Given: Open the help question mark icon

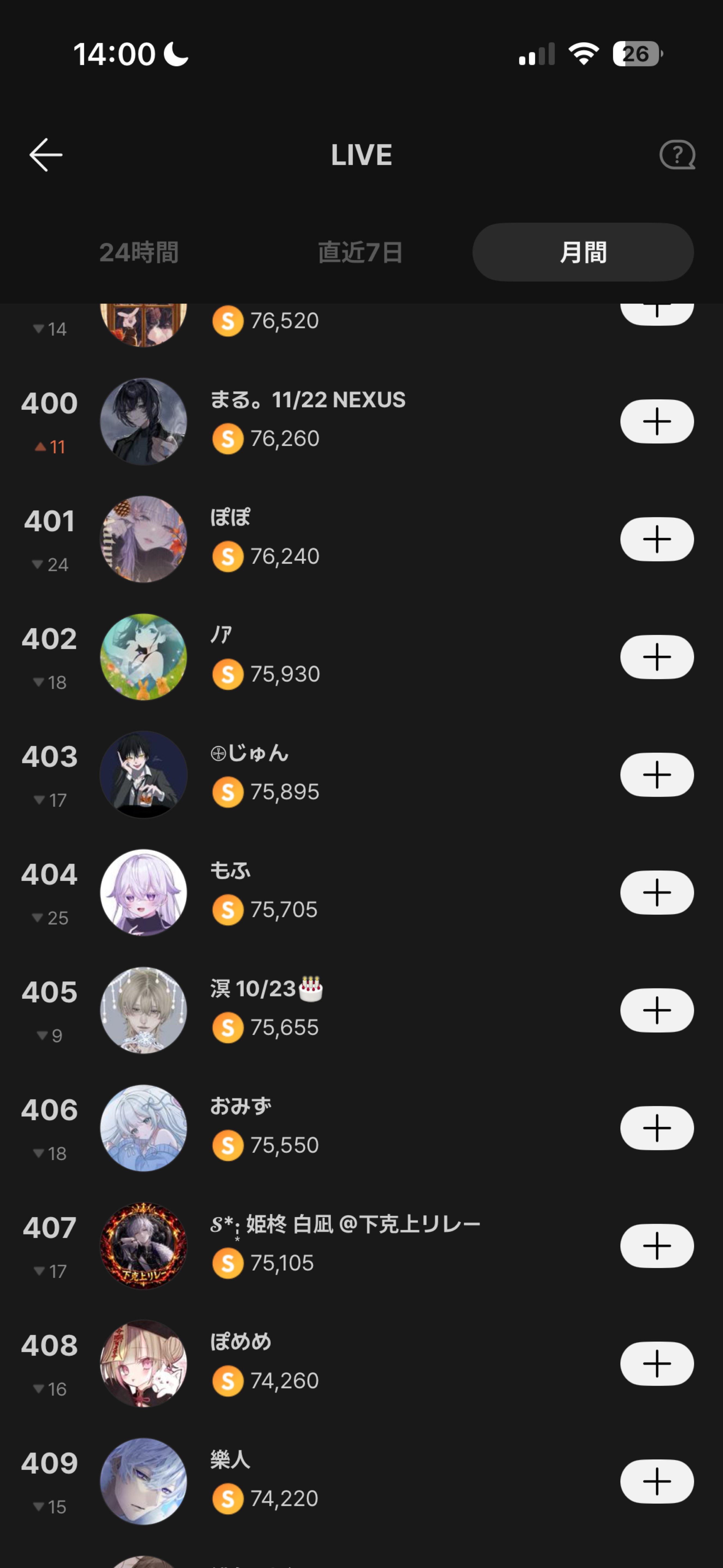Looking at the screenshot, I should pos(677,155).
